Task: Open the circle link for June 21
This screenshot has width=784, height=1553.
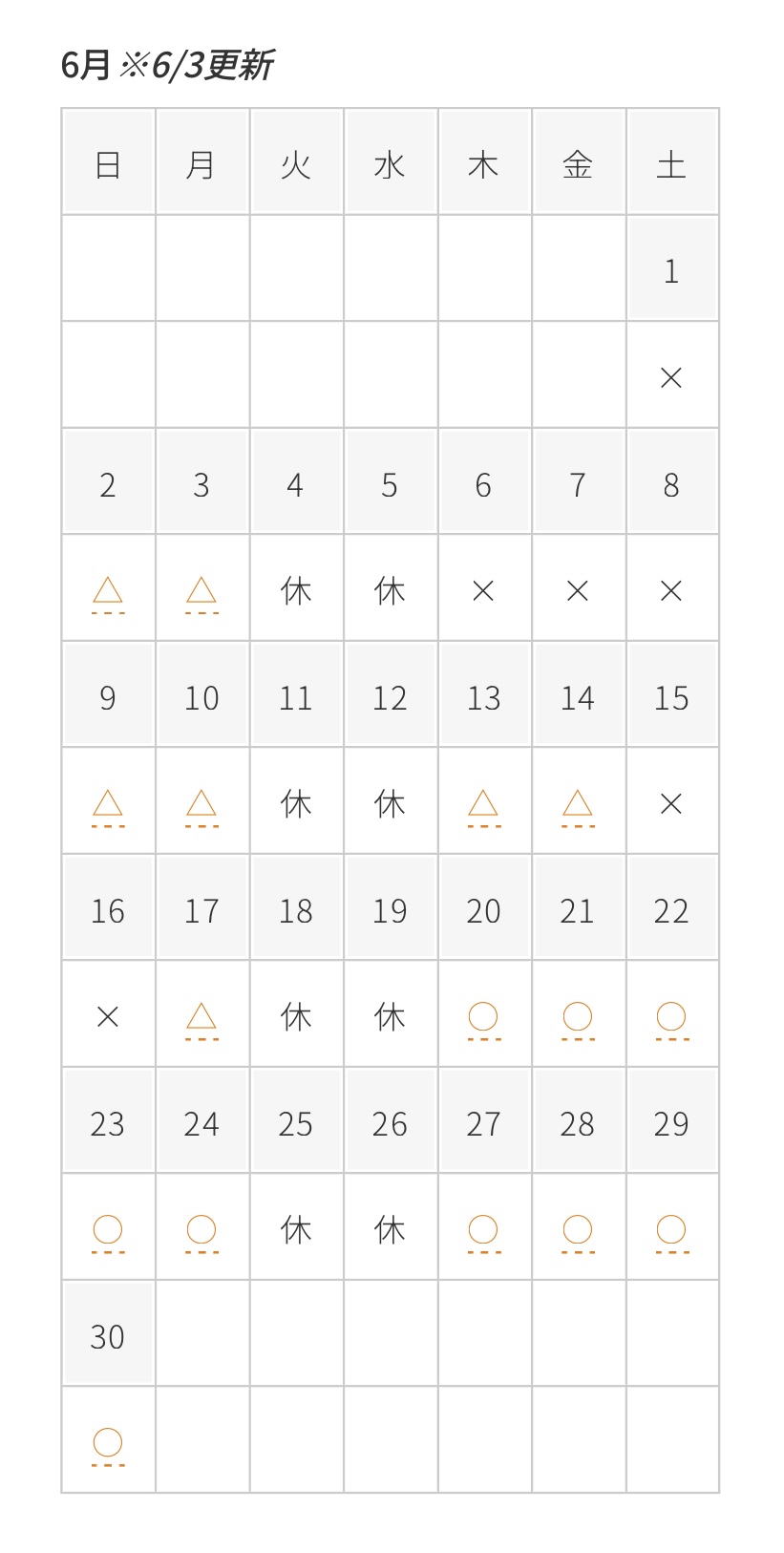Action: [578, 1017]
